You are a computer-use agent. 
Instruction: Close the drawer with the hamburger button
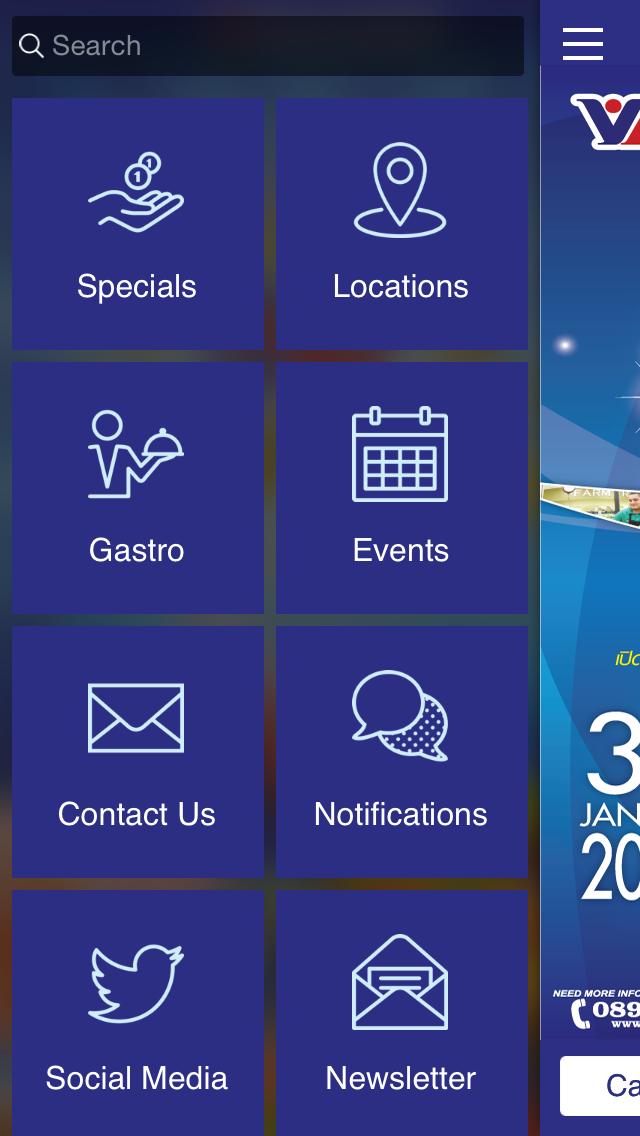[x=583, y=44]
